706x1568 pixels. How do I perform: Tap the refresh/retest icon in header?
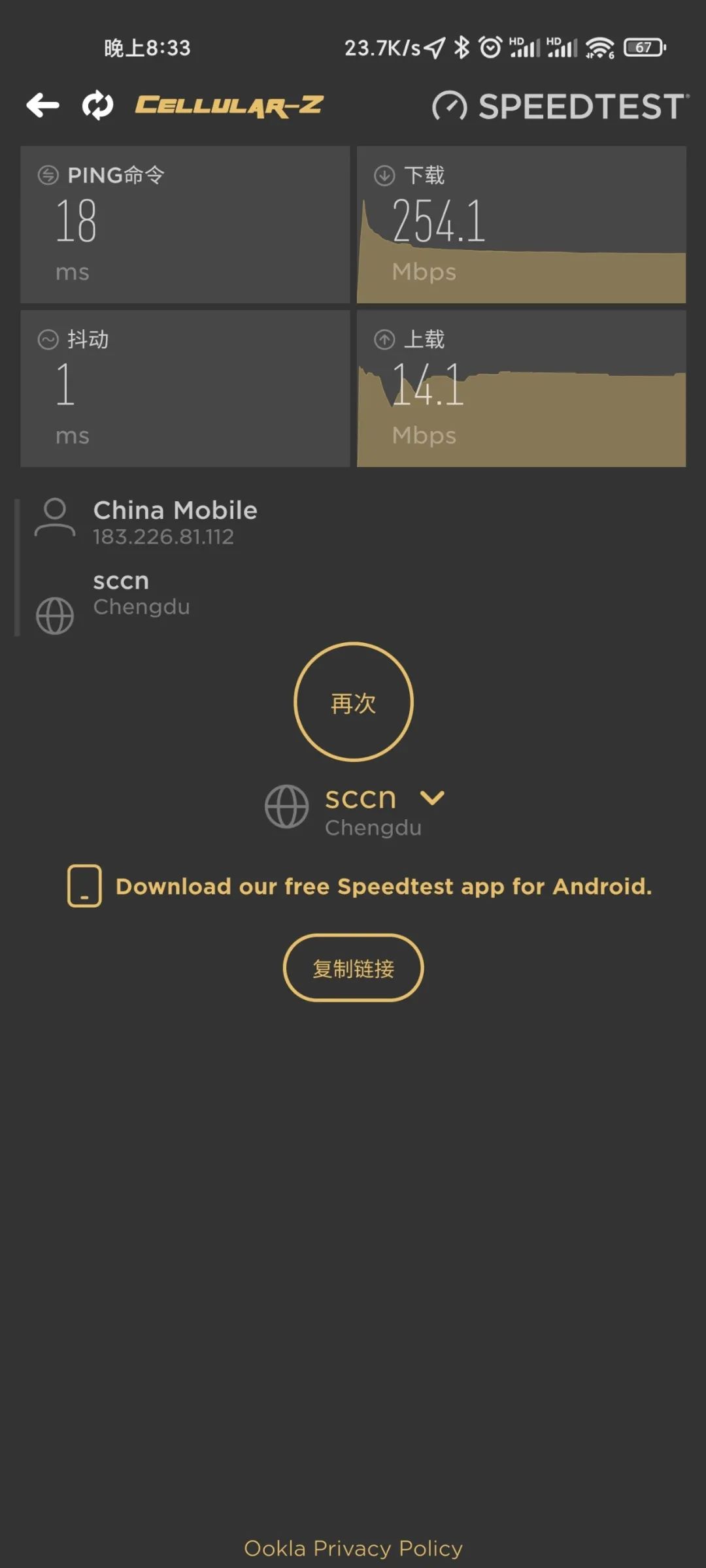(97, 104)
